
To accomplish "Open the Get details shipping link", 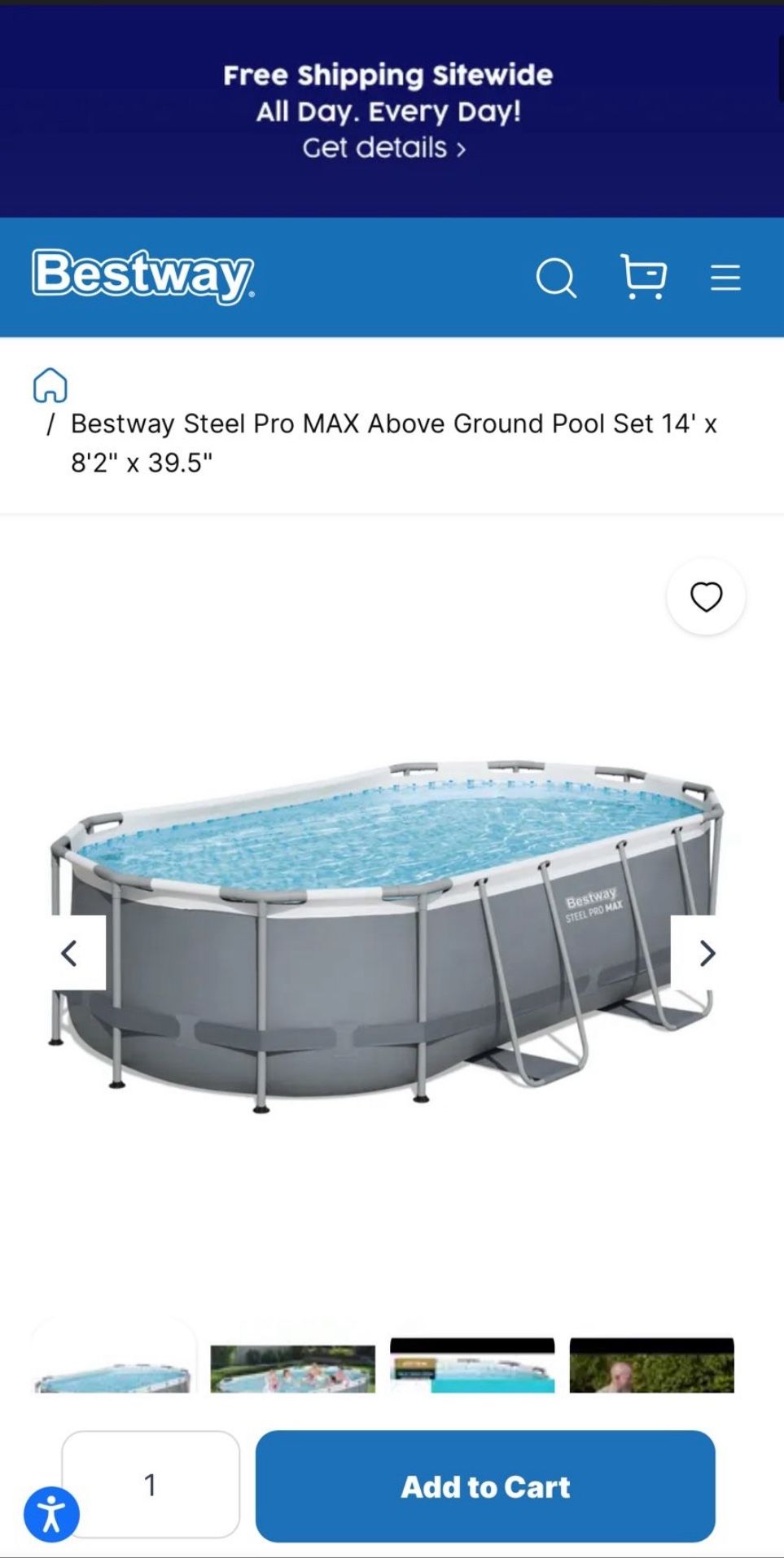I will click(384, 148).
